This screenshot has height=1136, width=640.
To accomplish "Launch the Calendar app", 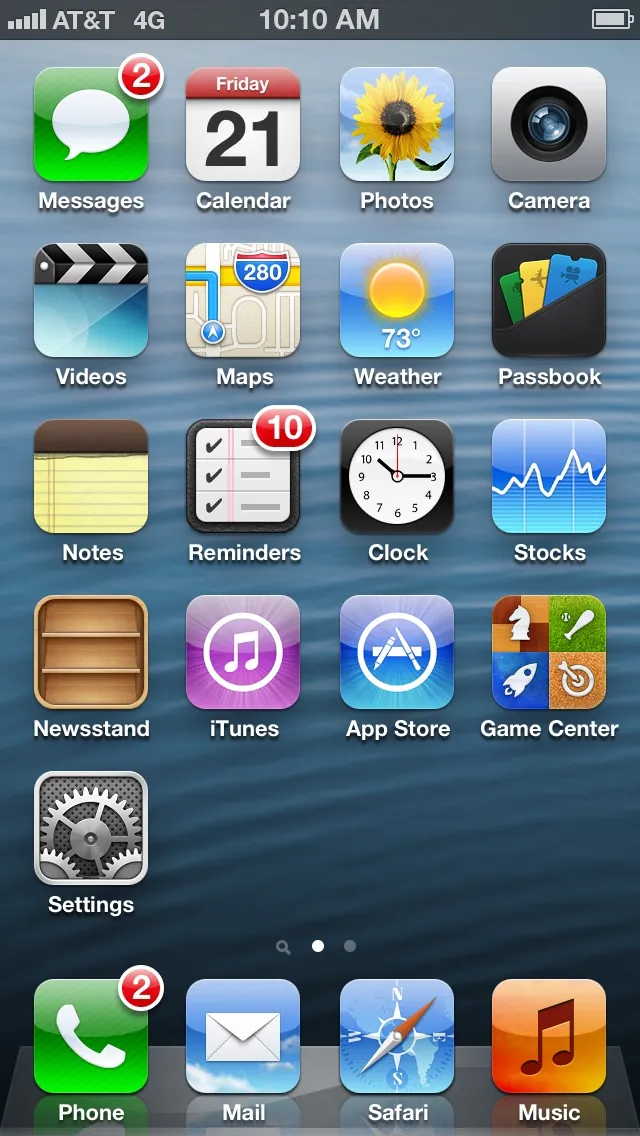I will pos(243,124).
